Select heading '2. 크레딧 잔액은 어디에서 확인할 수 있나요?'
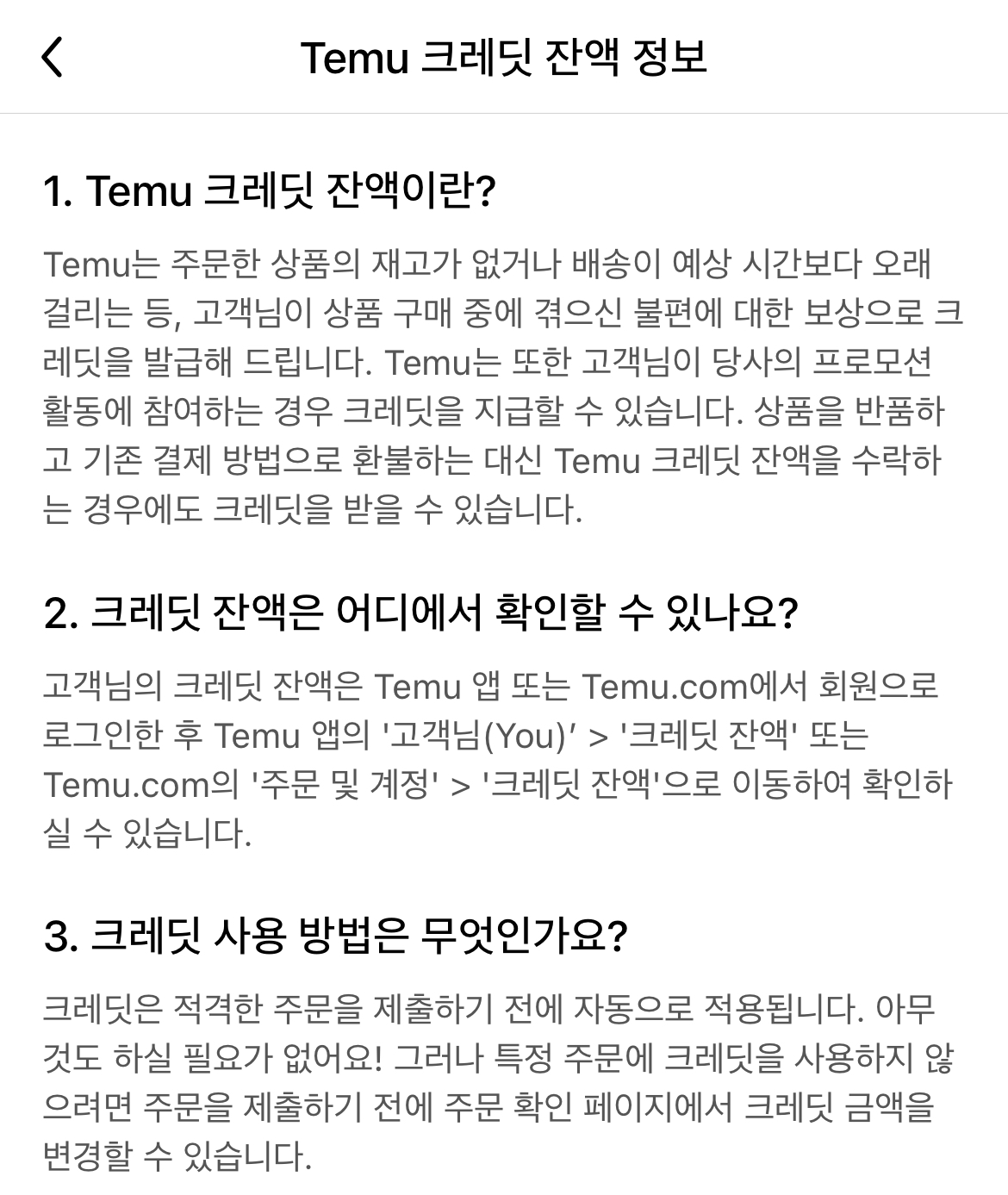Viewport: 1008px width, 1195px height. tap(424, 610)
